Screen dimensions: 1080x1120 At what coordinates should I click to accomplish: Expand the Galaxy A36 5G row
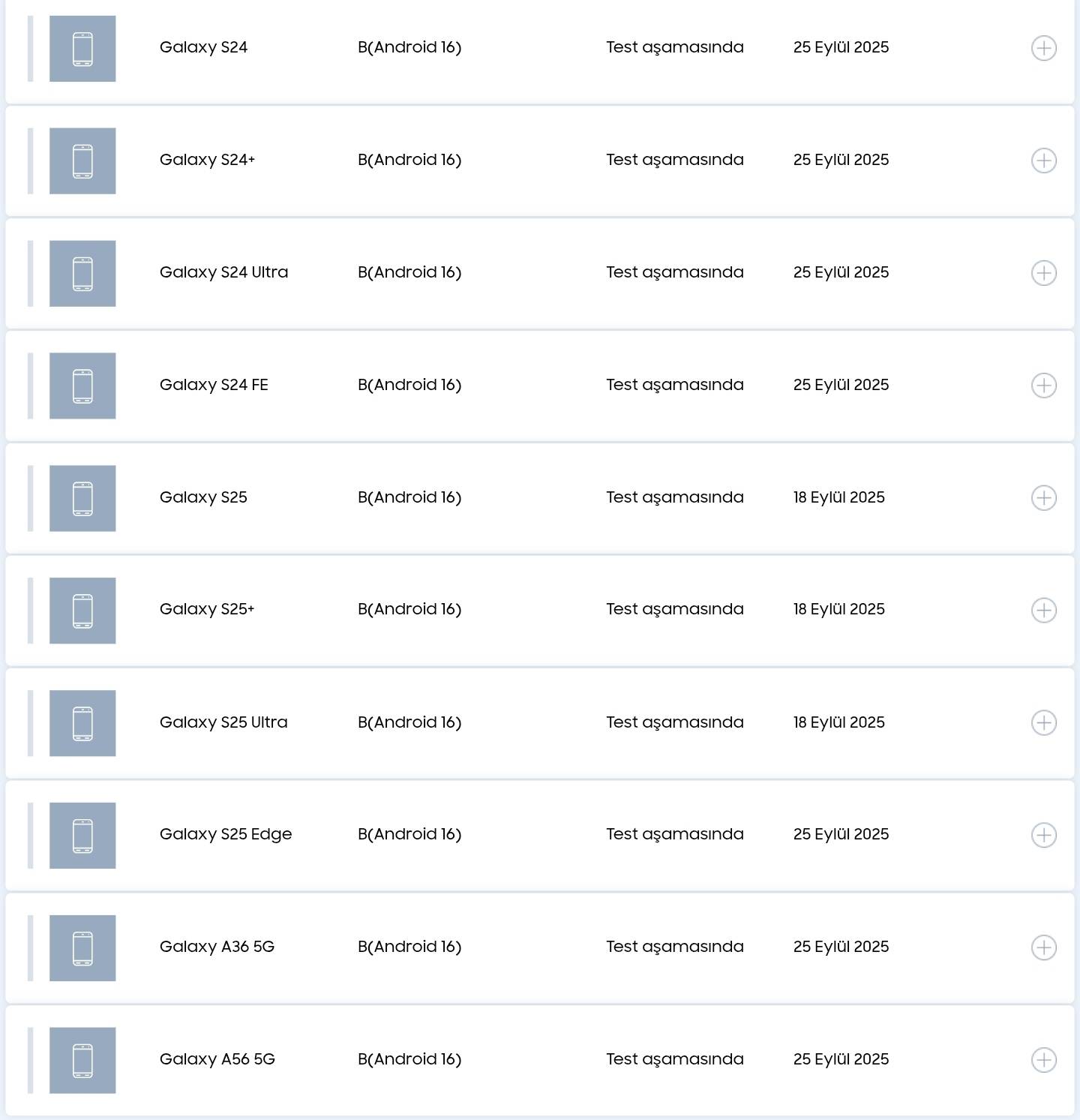point(1043,947)
